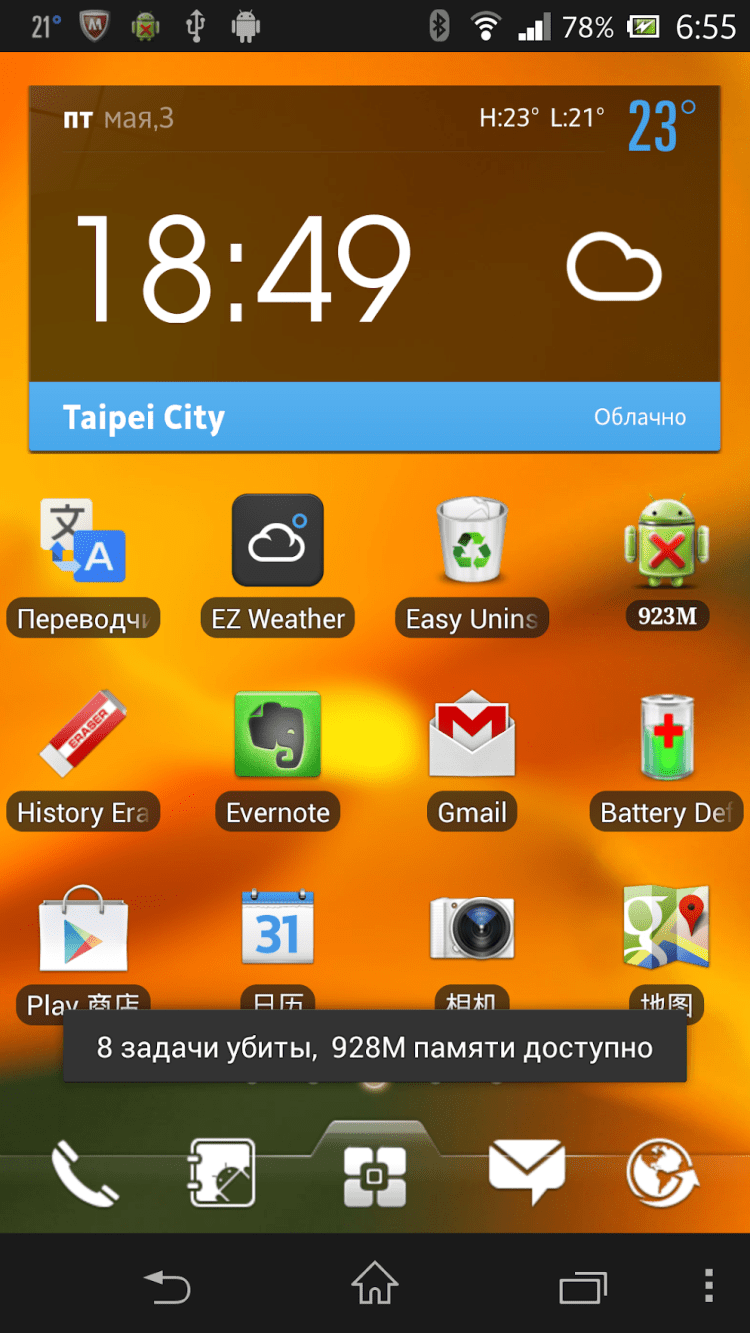Open Battery Defender app
Image resolution: width=750 pixels, height=1333 pixels.
click(667, 737)
